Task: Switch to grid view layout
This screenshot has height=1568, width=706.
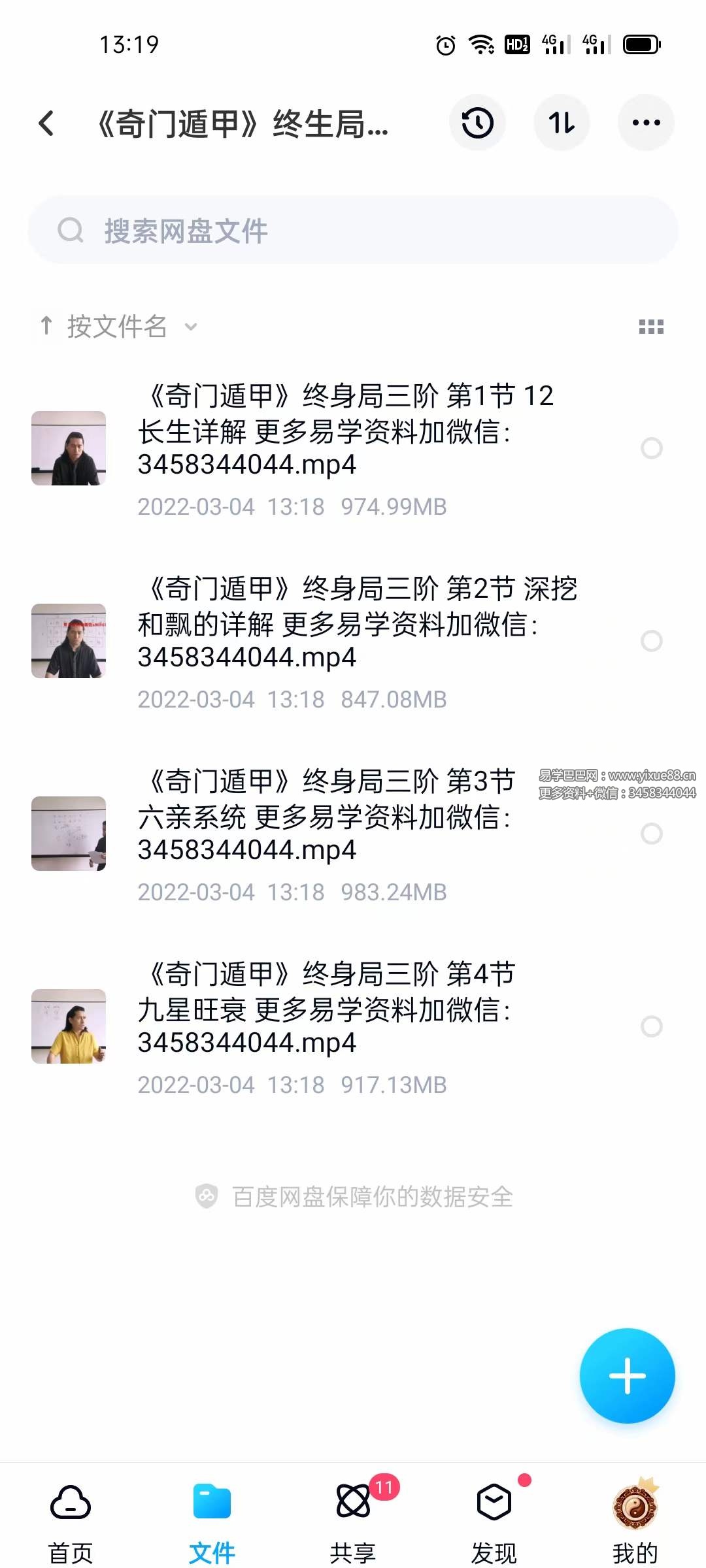Action: click(652, 328)
